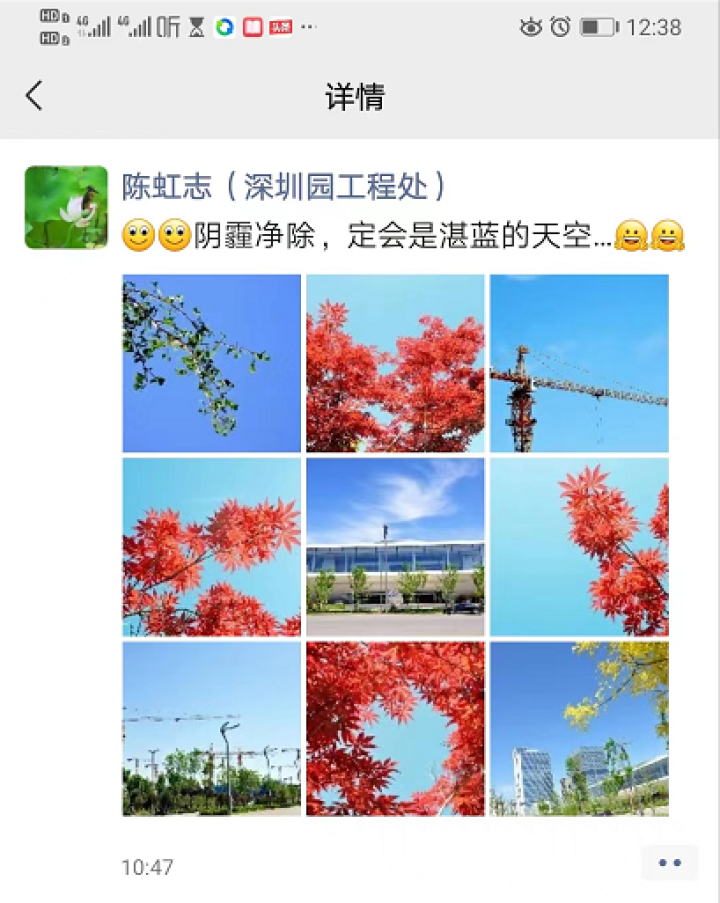Open the photo of the glass building with clouds

[x=395, y=547]
